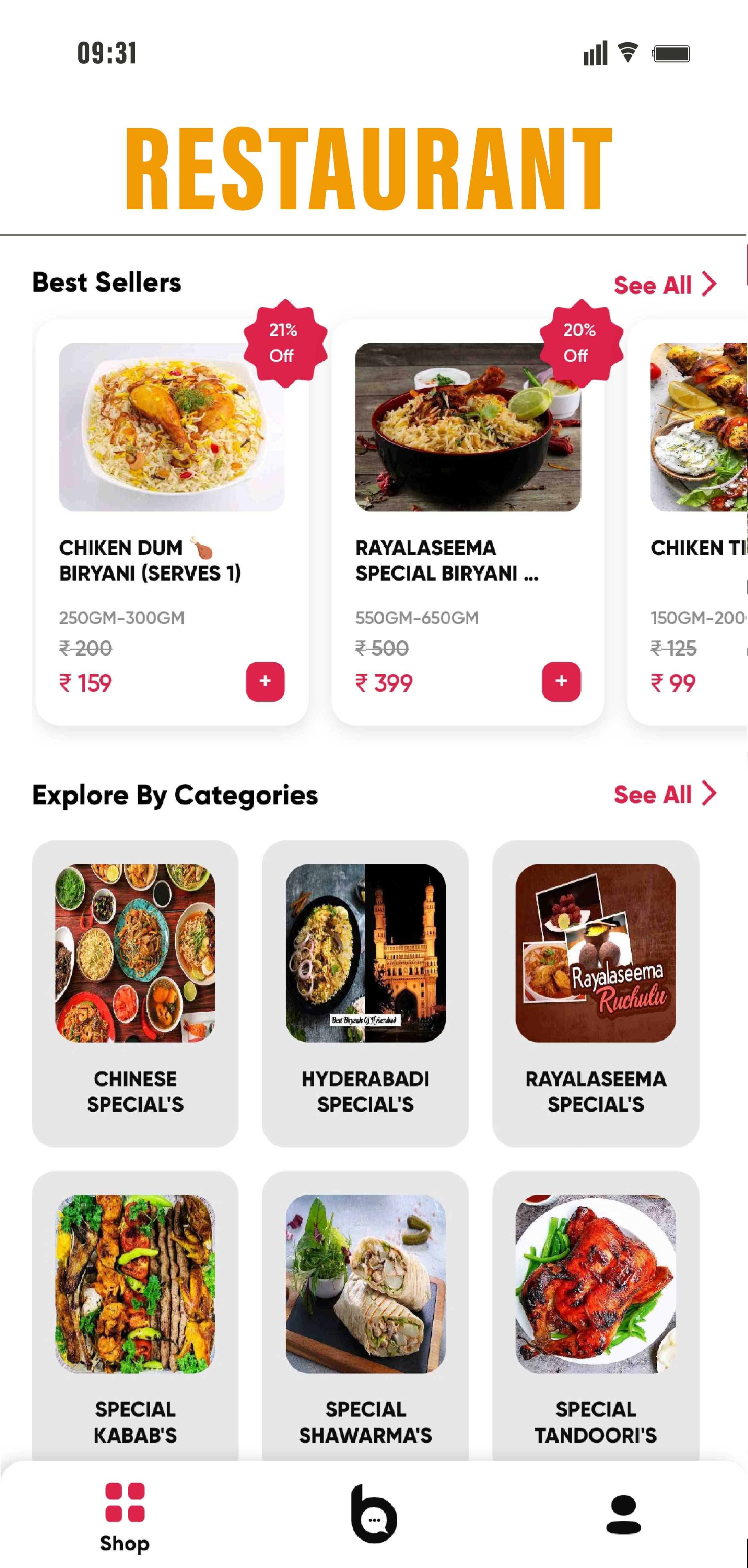
Task: See all Best Sellers
Action: pyautogui.click(x=664, y=285)
